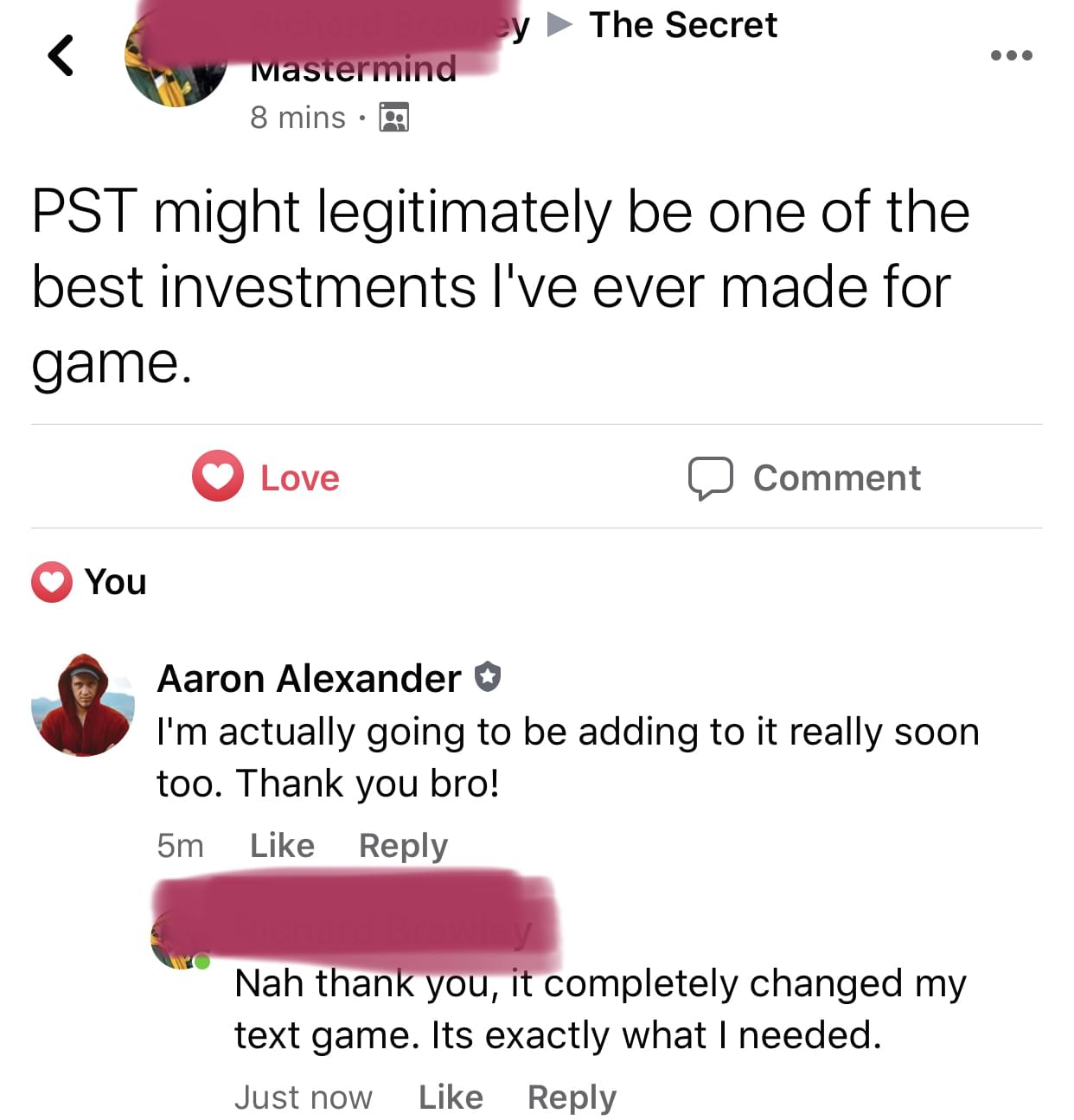This screenshot has height=1120, width=1074.
Task: Reply to the 'Nah thank you' comment
Action: [x=572, y=1097]
